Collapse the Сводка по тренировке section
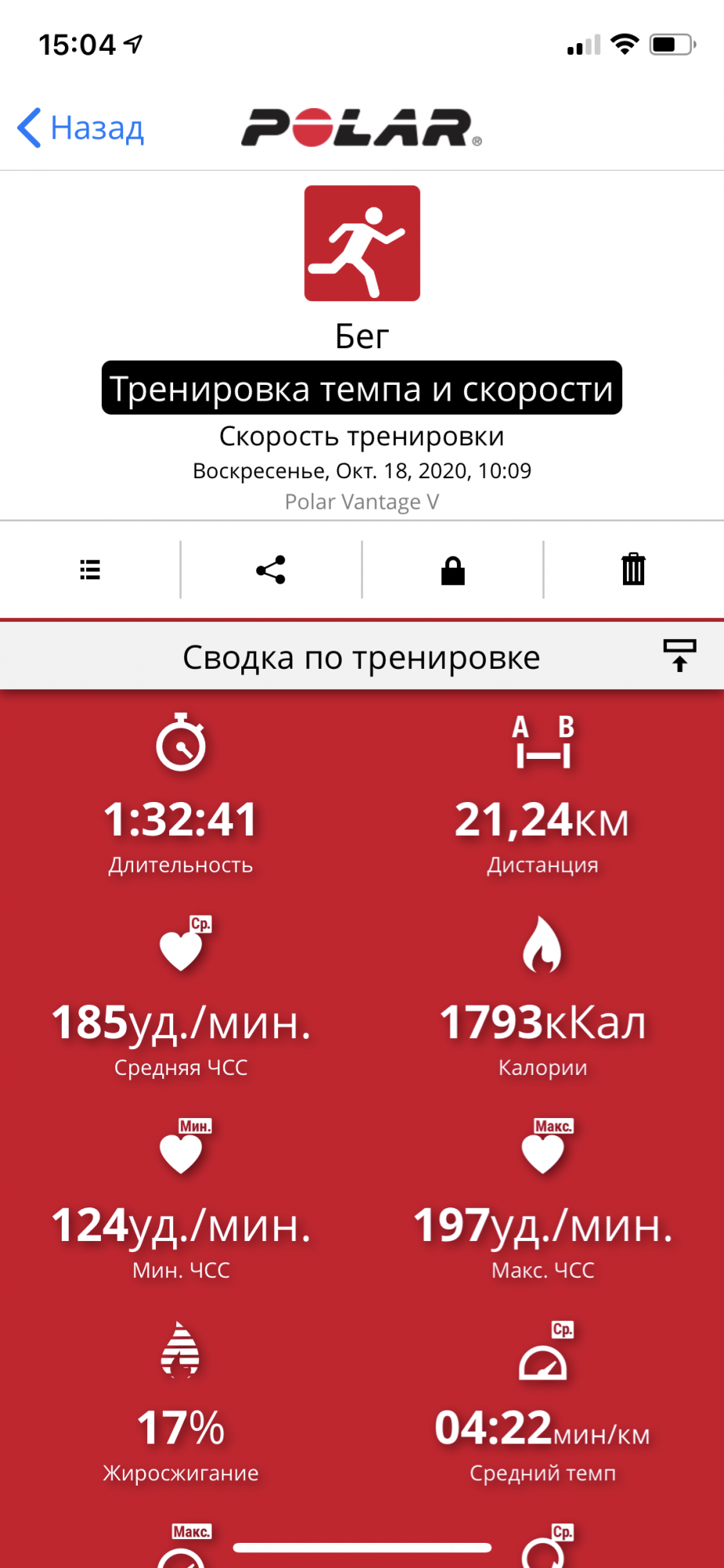 679,655
